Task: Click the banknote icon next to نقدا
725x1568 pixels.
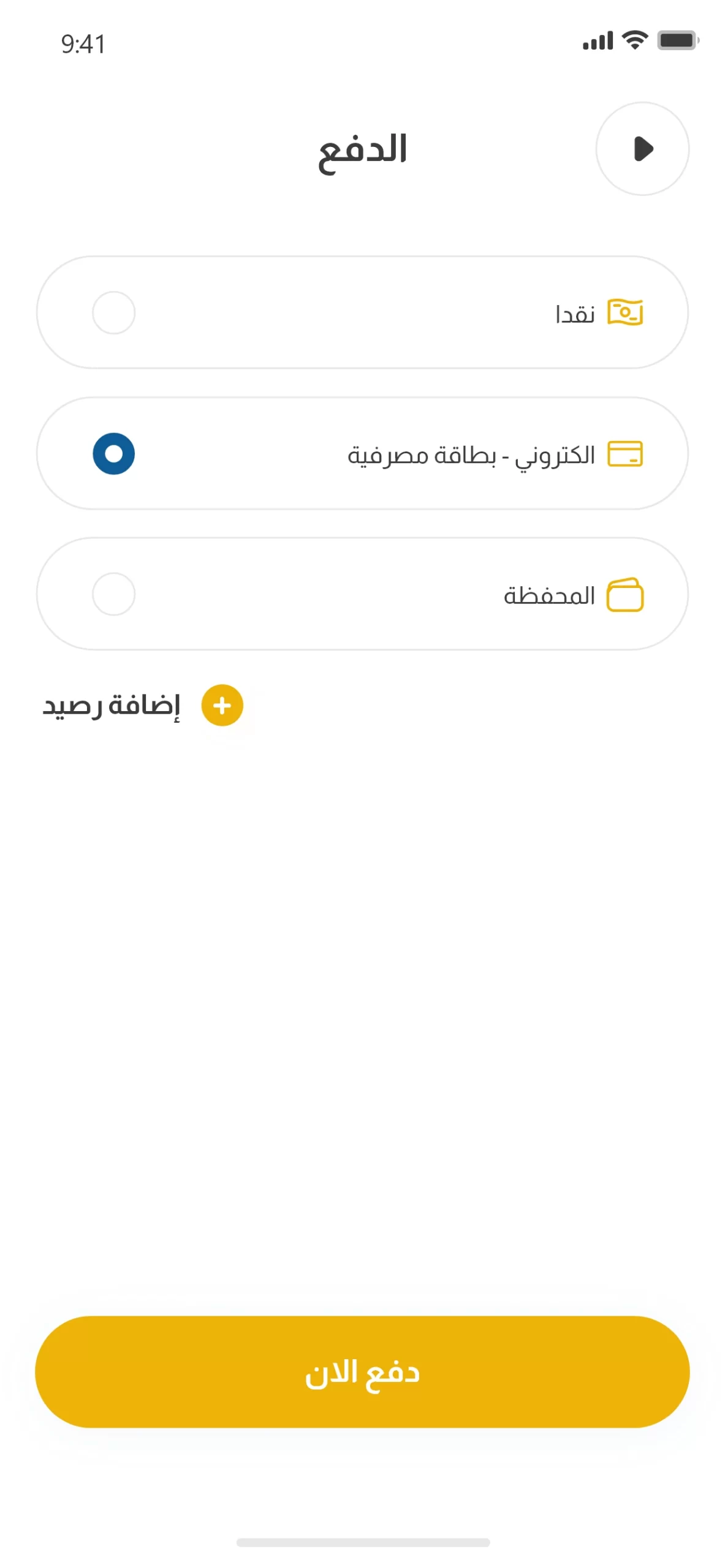Action: (624, 312)
